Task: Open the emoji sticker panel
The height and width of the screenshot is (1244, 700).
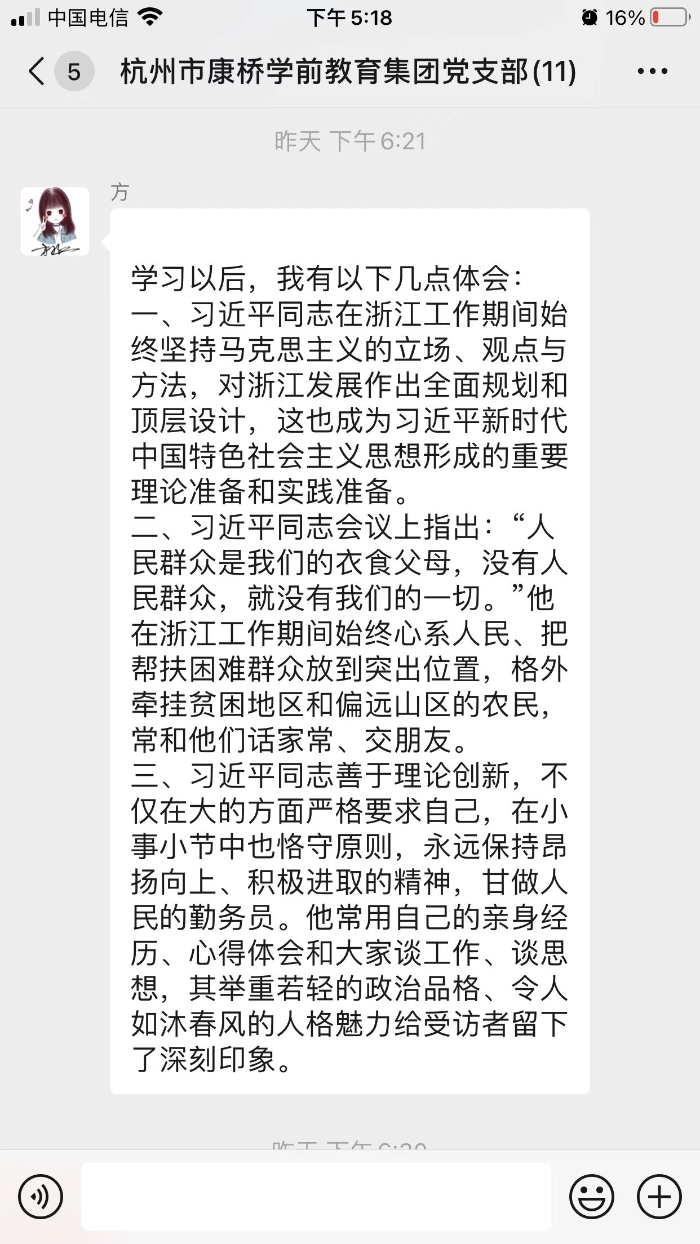Action: (592, 1196)
